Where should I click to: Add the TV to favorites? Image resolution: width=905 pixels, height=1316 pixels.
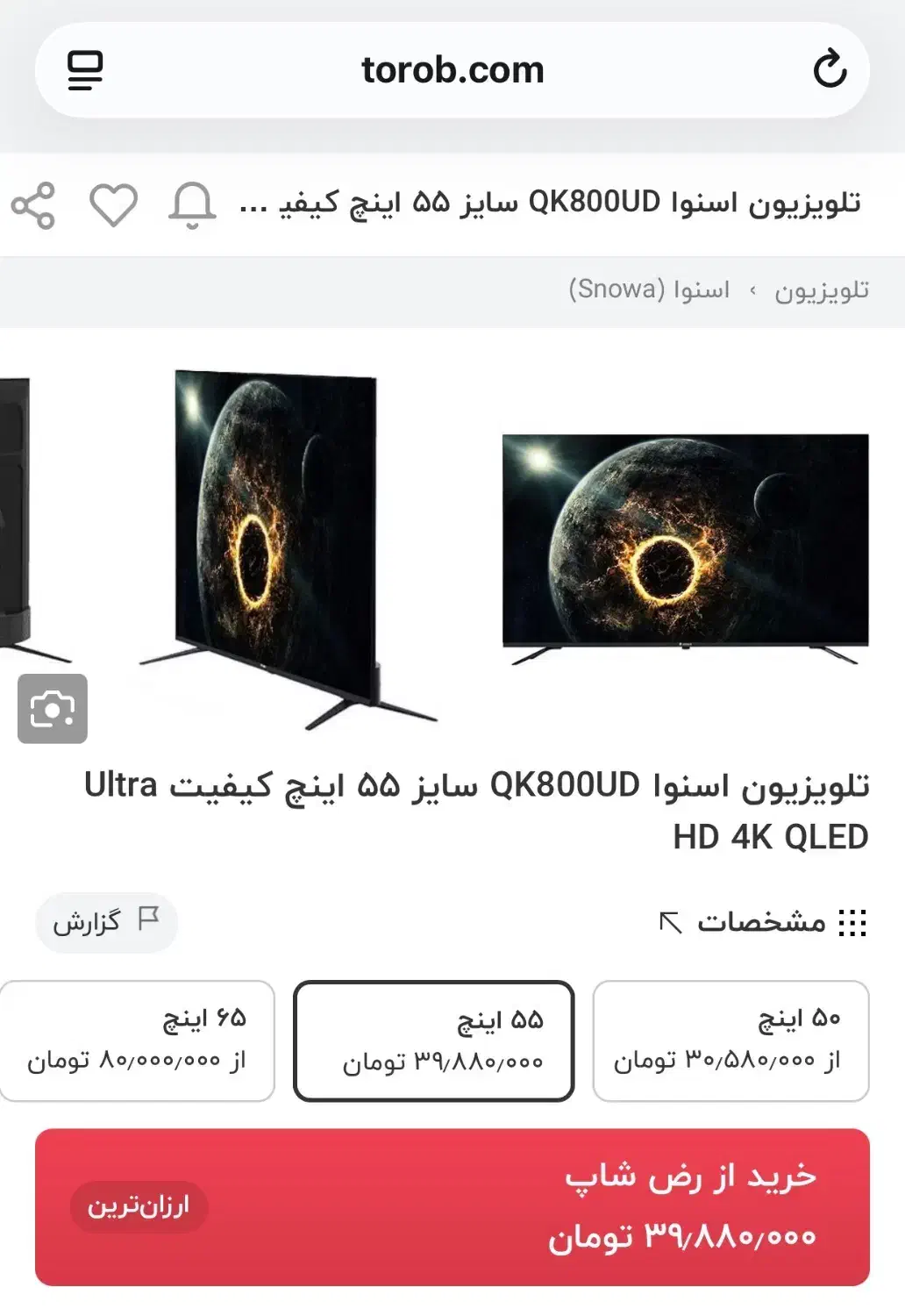coord(114,206)
